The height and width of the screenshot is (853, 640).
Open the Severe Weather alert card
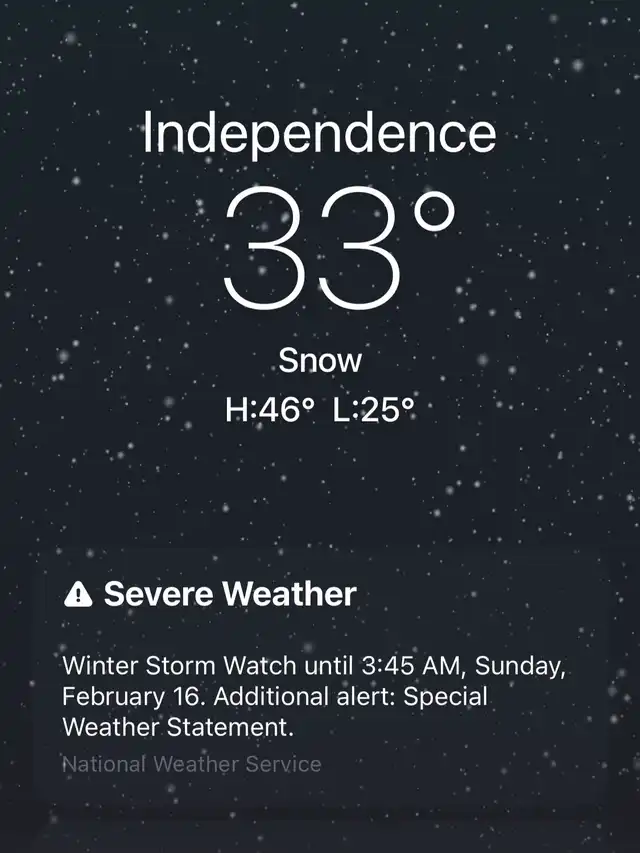319,680
